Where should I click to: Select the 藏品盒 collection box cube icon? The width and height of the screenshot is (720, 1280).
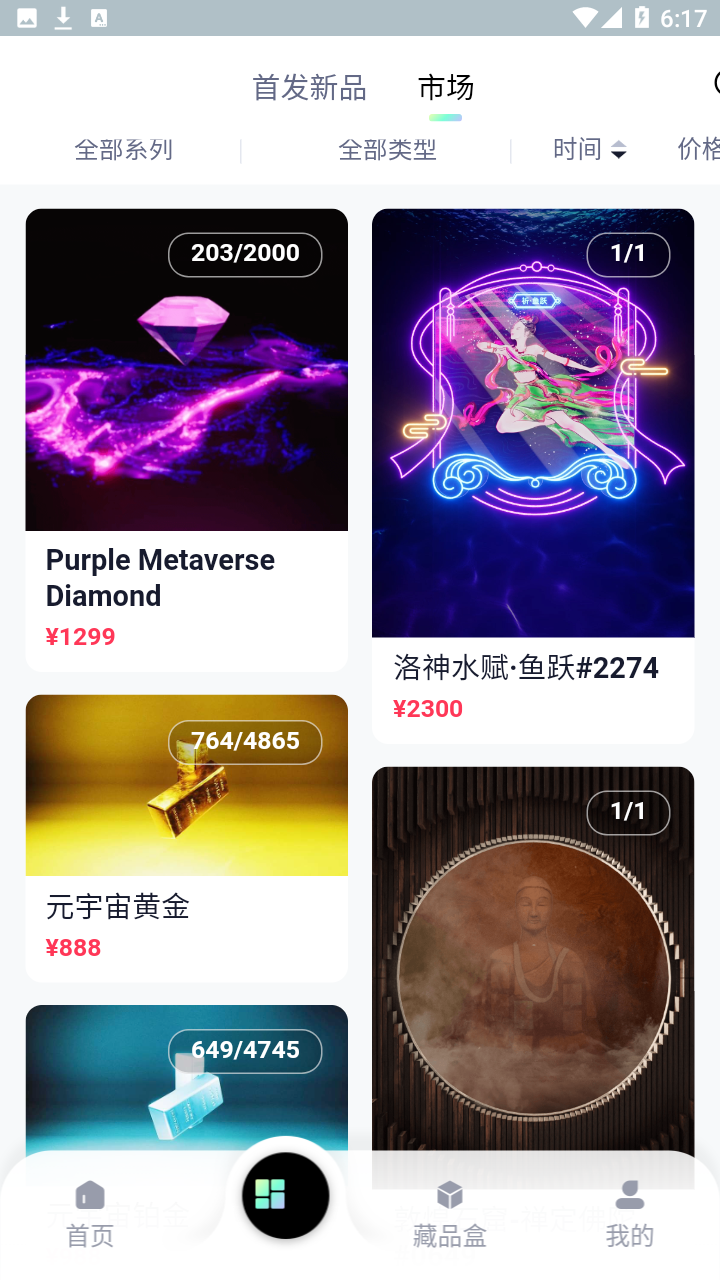(449, 1193)
